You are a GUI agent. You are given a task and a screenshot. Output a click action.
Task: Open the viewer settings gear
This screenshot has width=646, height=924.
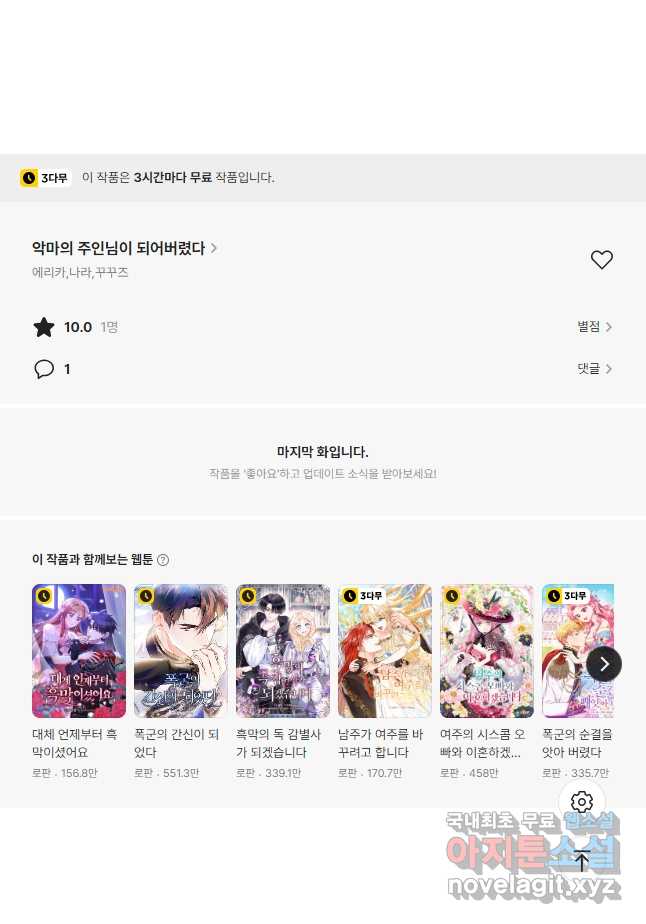(582, 802)
